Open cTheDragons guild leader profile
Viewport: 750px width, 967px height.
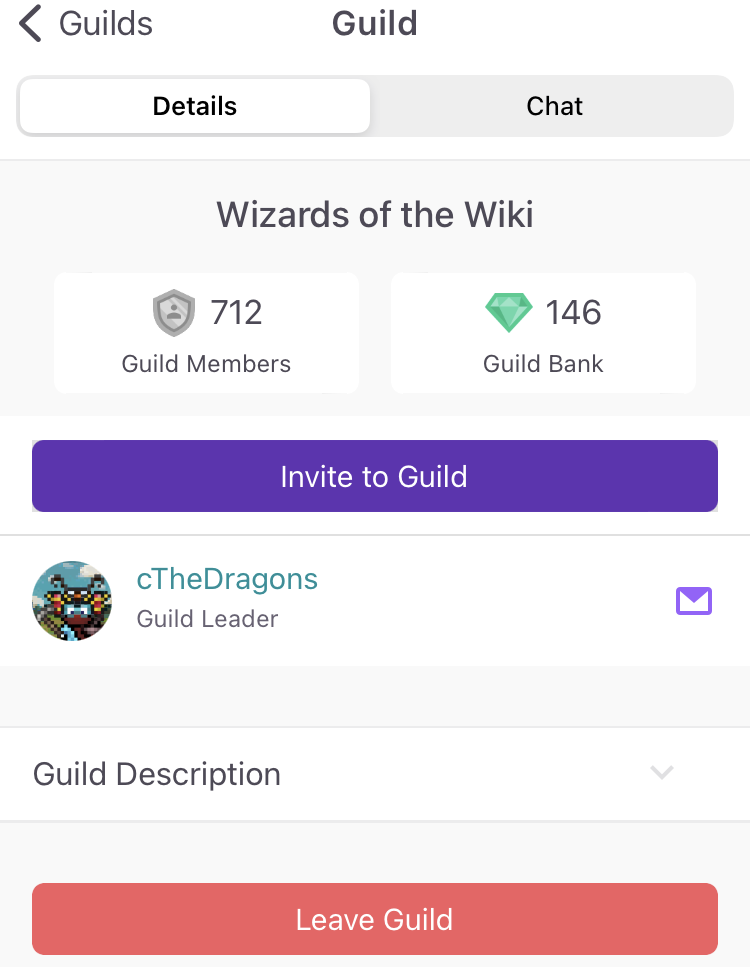coord(227,580)
